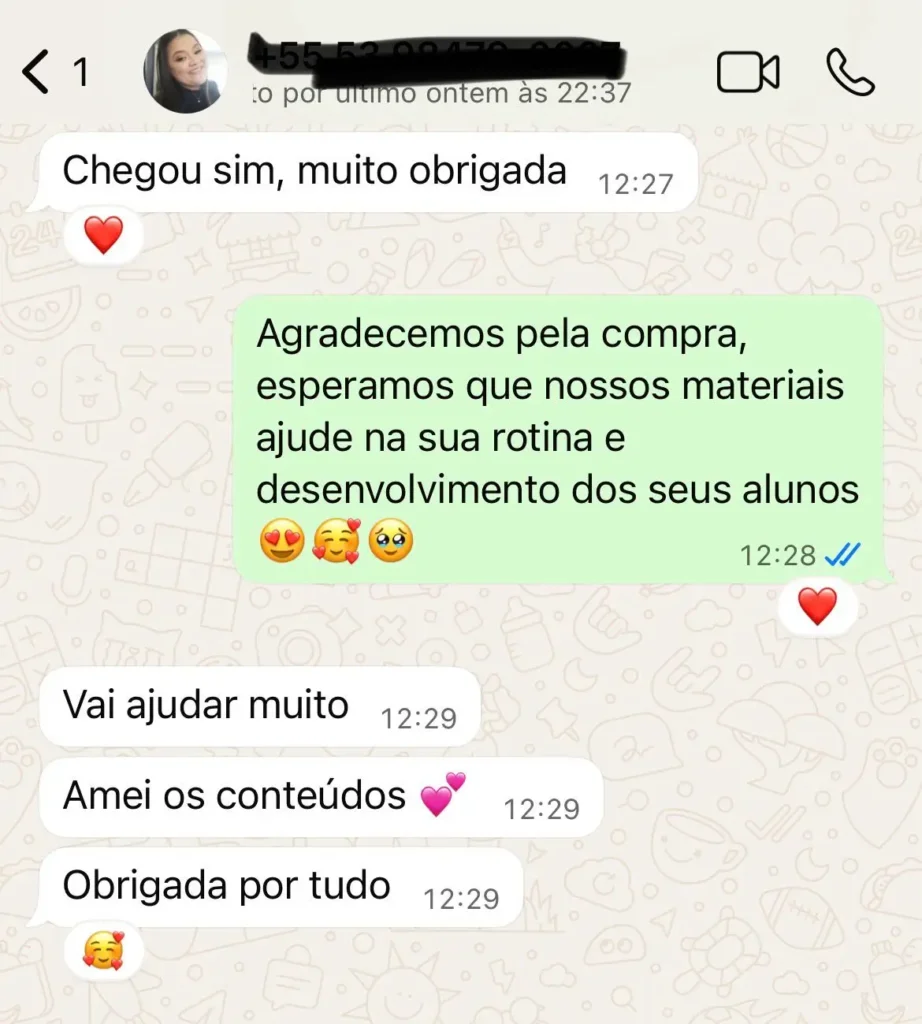Start a video call with this contact
Screen dimensions: 922x1024
coord(748,73)
